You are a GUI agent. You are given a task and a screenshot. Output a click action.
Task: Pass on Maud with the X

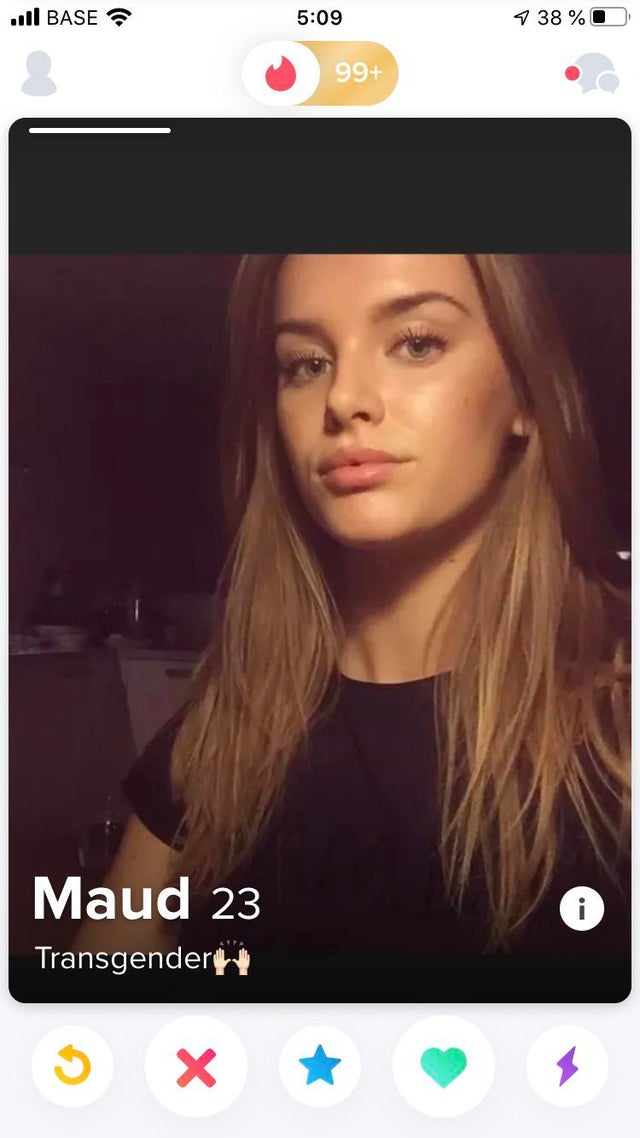(x=196, y=1067)
